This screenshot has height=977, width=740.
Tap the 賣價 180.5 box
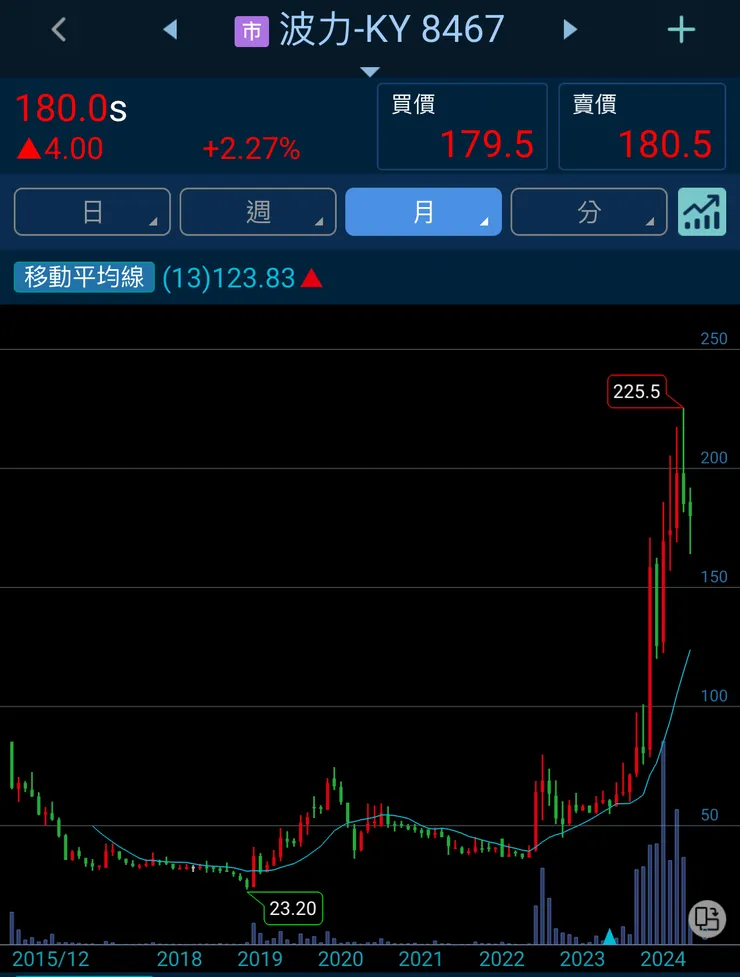tap(642, 127)
